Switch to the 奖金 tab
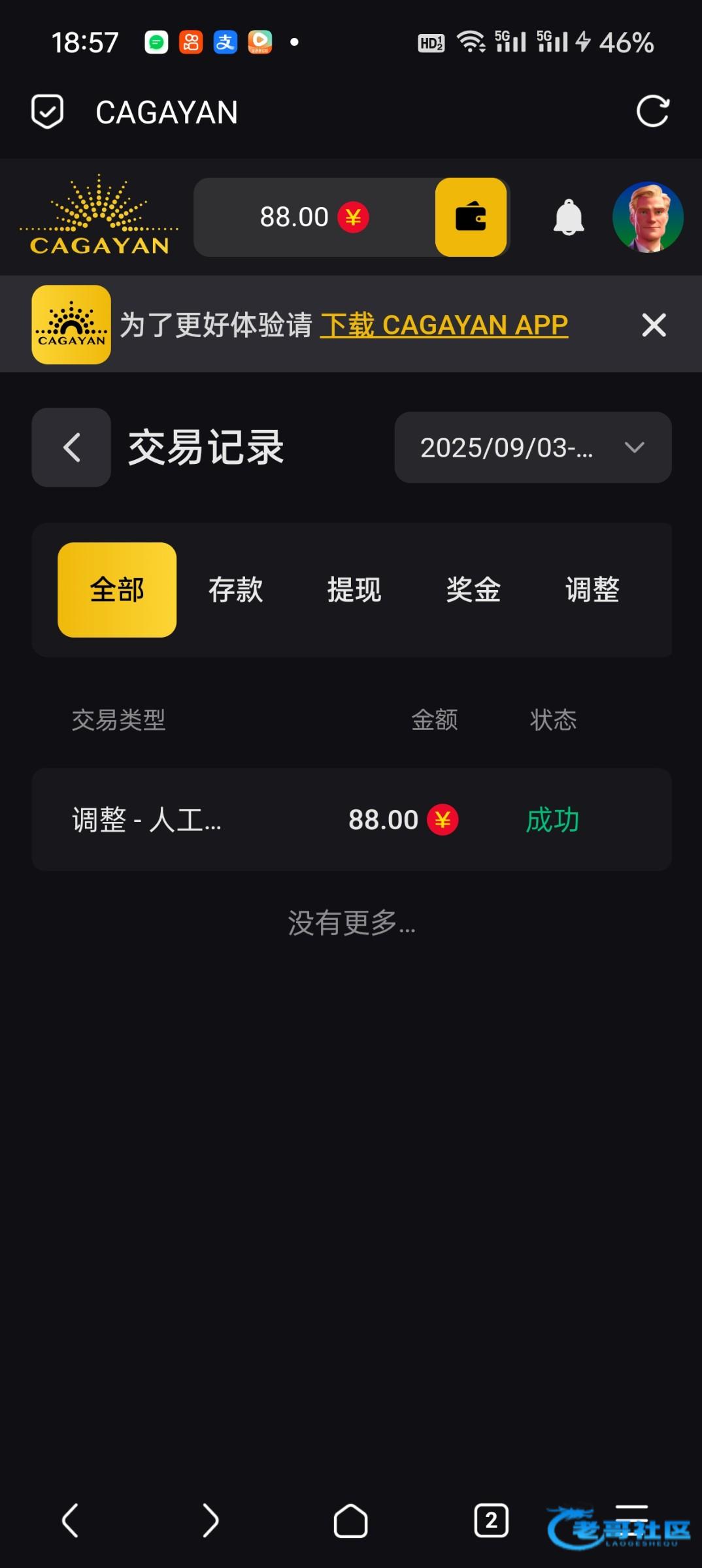The width and height of the screenshot is (702, 1568). (473, 590)
